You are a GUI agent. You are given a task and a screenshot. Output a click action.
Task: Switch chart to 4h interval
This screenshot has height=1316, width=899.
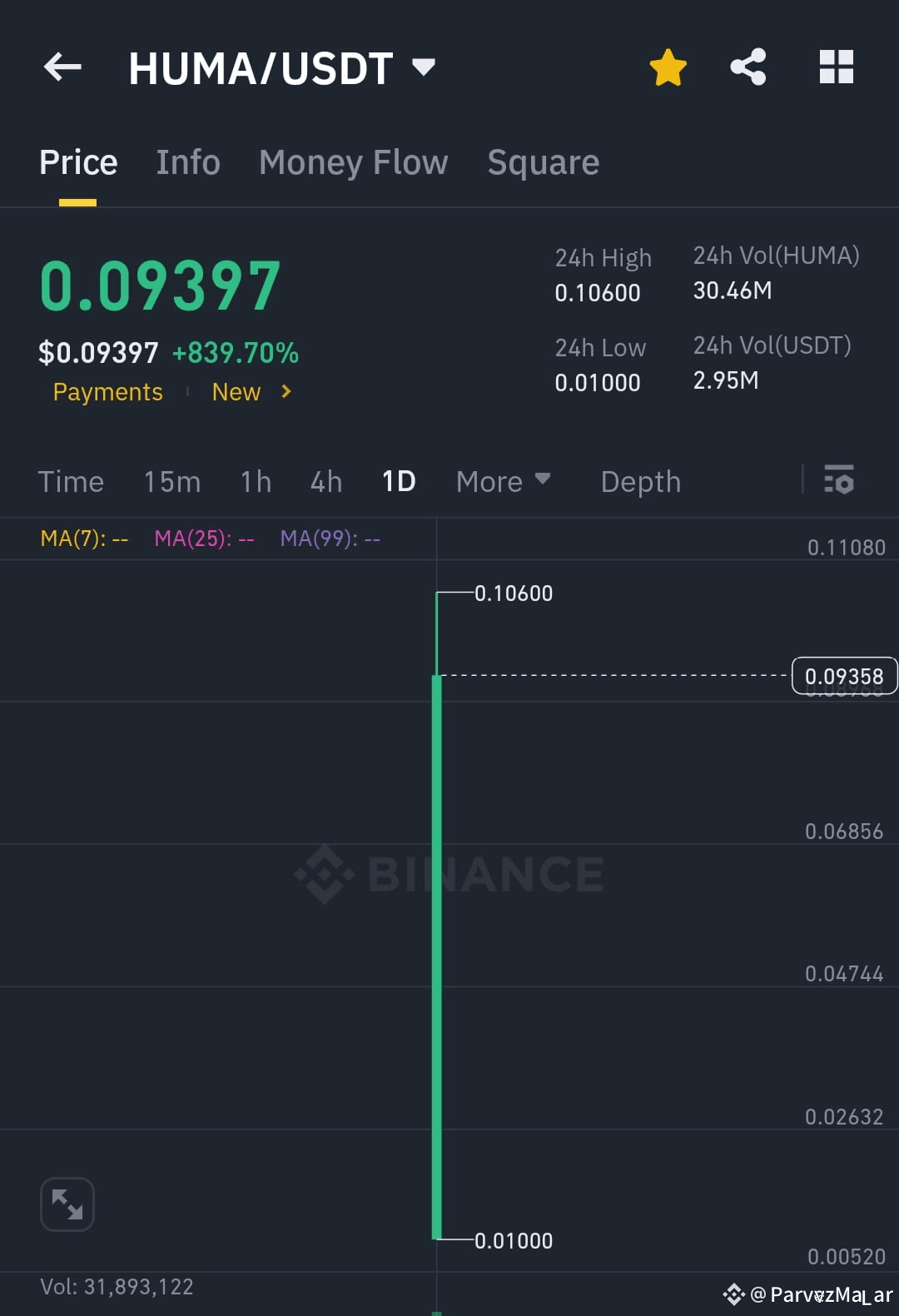point(325,481)
